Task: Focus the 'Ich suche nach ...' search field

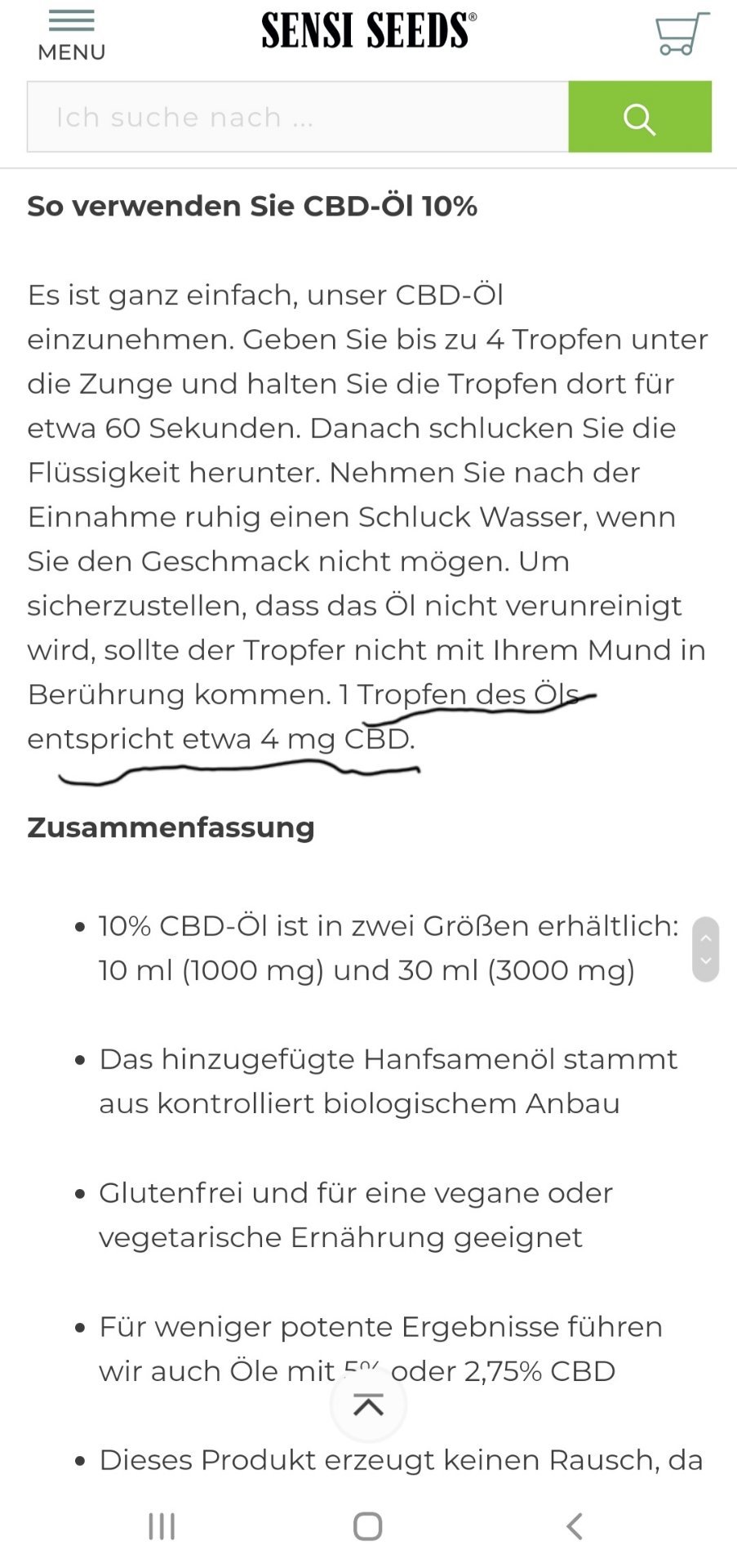Action: (298, 117)
